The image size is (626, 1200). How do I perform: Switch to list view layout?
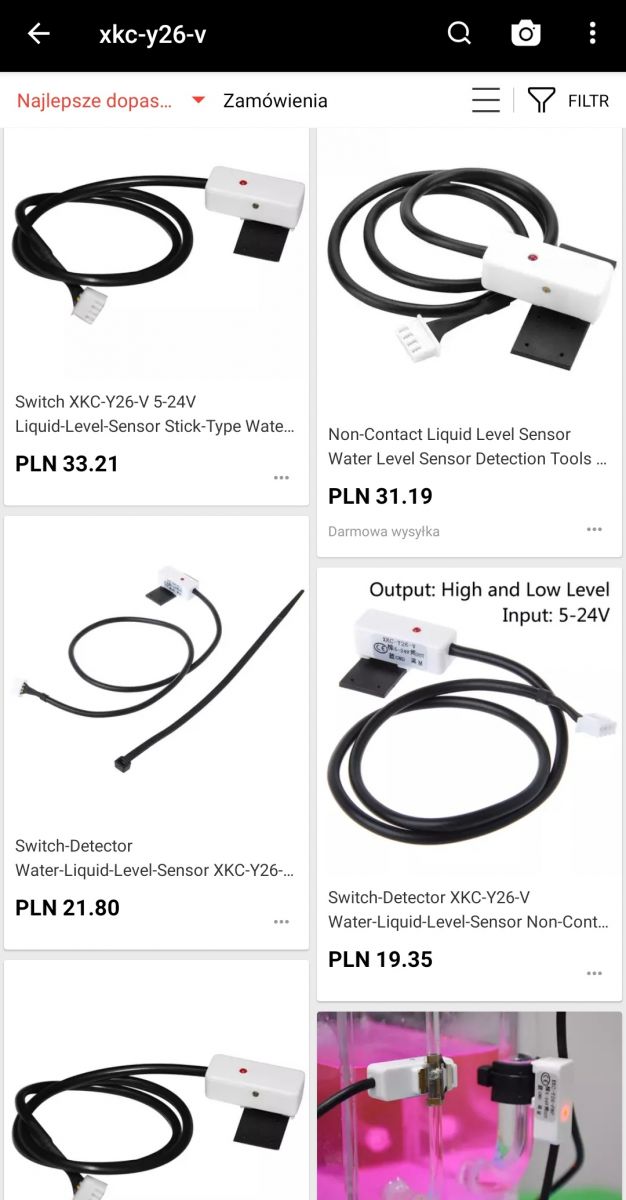tap(486, 100)
